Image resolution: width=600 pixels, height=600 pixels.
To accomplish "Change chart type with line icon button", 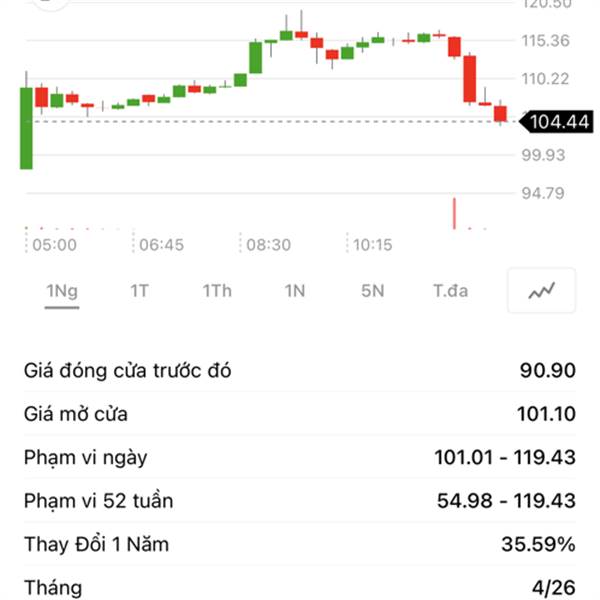I will (542, 291).
